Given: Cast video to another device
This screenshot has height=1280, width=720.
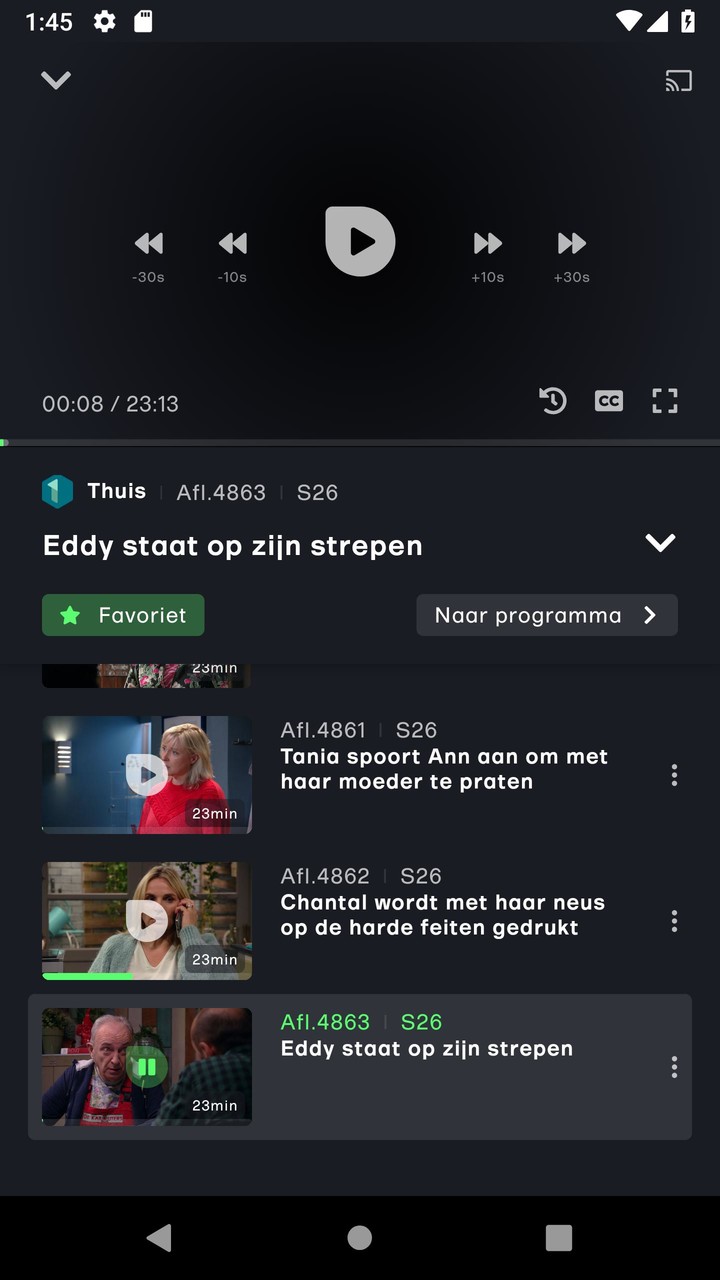Looking at the screenshot, I should click(678, 81).
